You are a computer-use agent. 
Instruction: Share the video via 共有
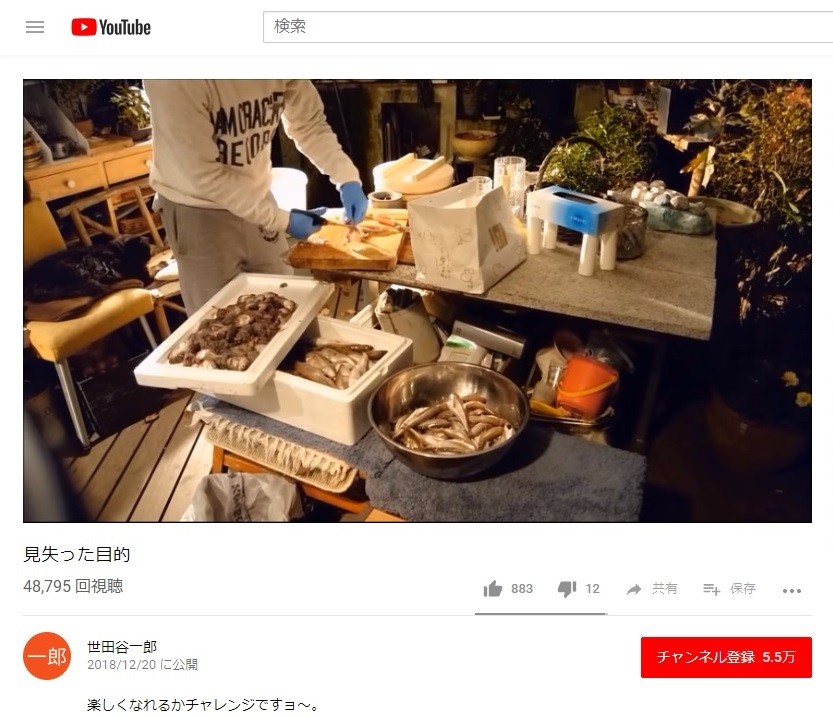pyautogui.click(x=652, y=589)
